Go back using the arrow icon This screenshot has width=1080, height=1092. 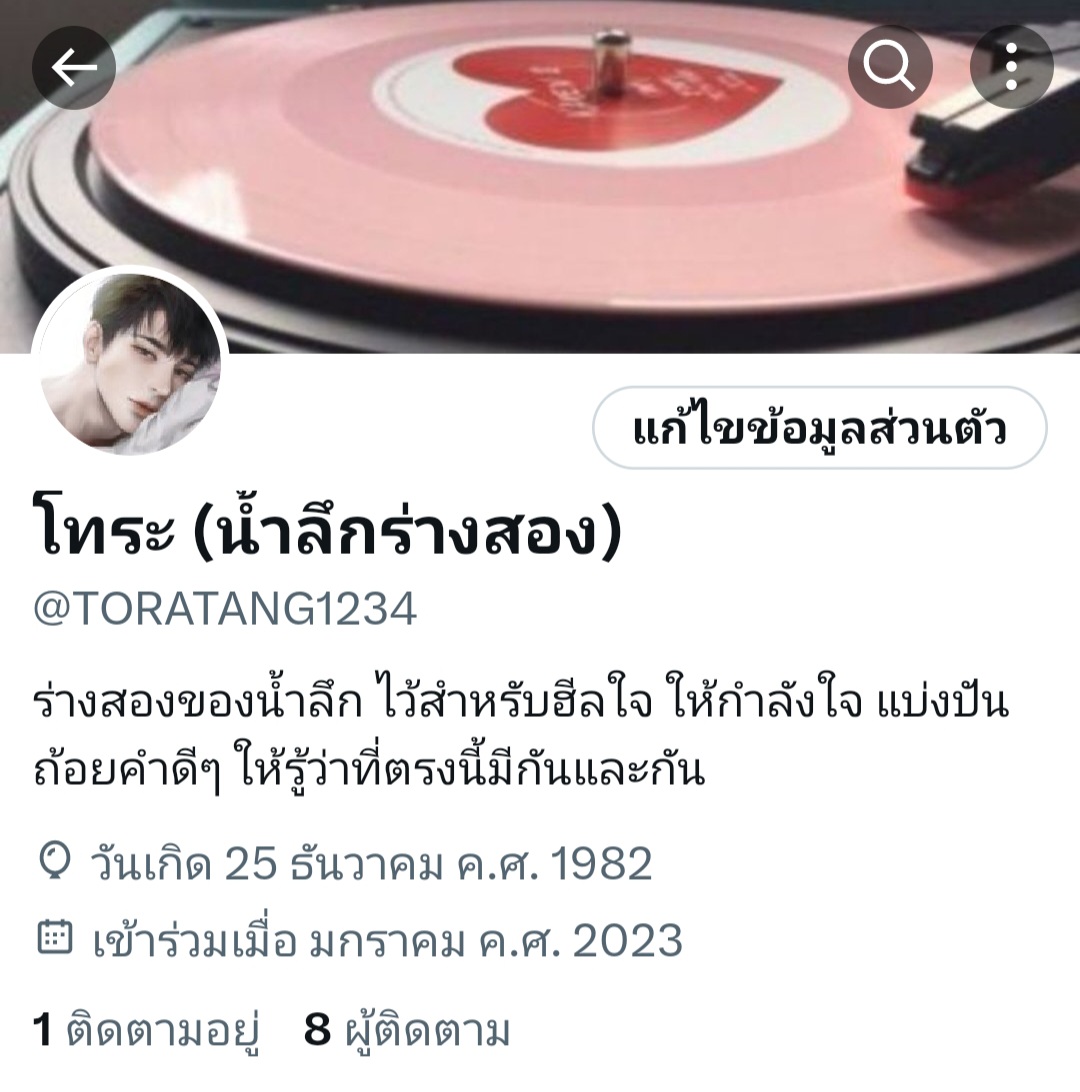pyautogui.click(x=73, y=67)
